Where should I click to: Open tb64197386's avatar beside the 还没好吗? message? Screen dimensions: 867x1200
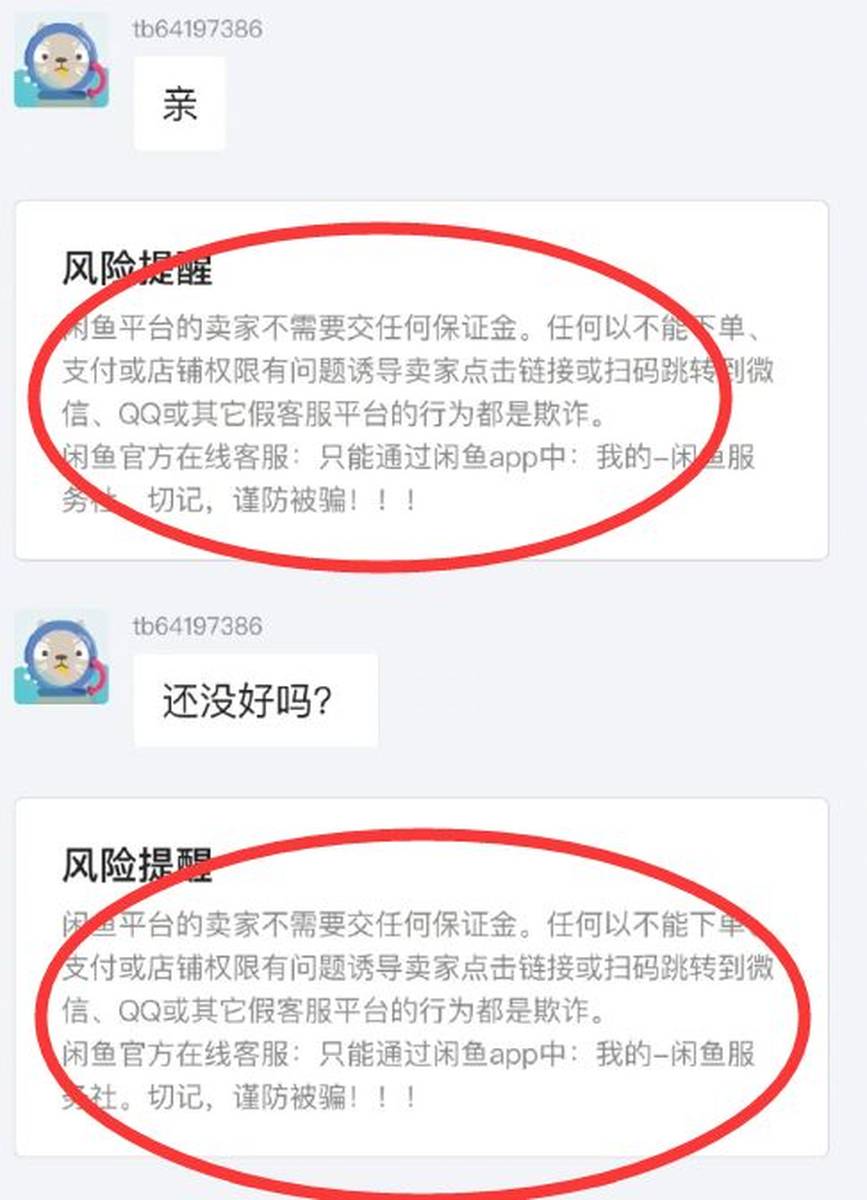coord(61,657)
